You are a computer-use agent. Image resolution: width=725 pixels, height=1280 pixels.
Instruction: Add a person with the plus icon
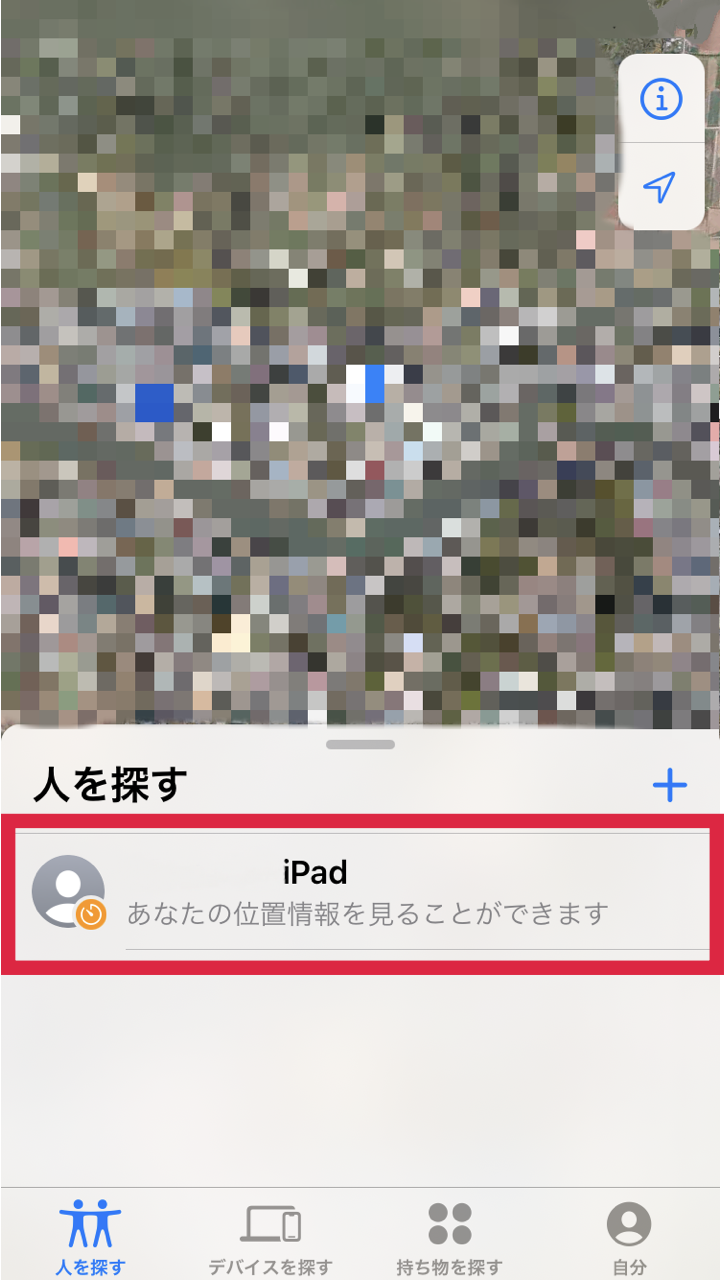(669, 785)
